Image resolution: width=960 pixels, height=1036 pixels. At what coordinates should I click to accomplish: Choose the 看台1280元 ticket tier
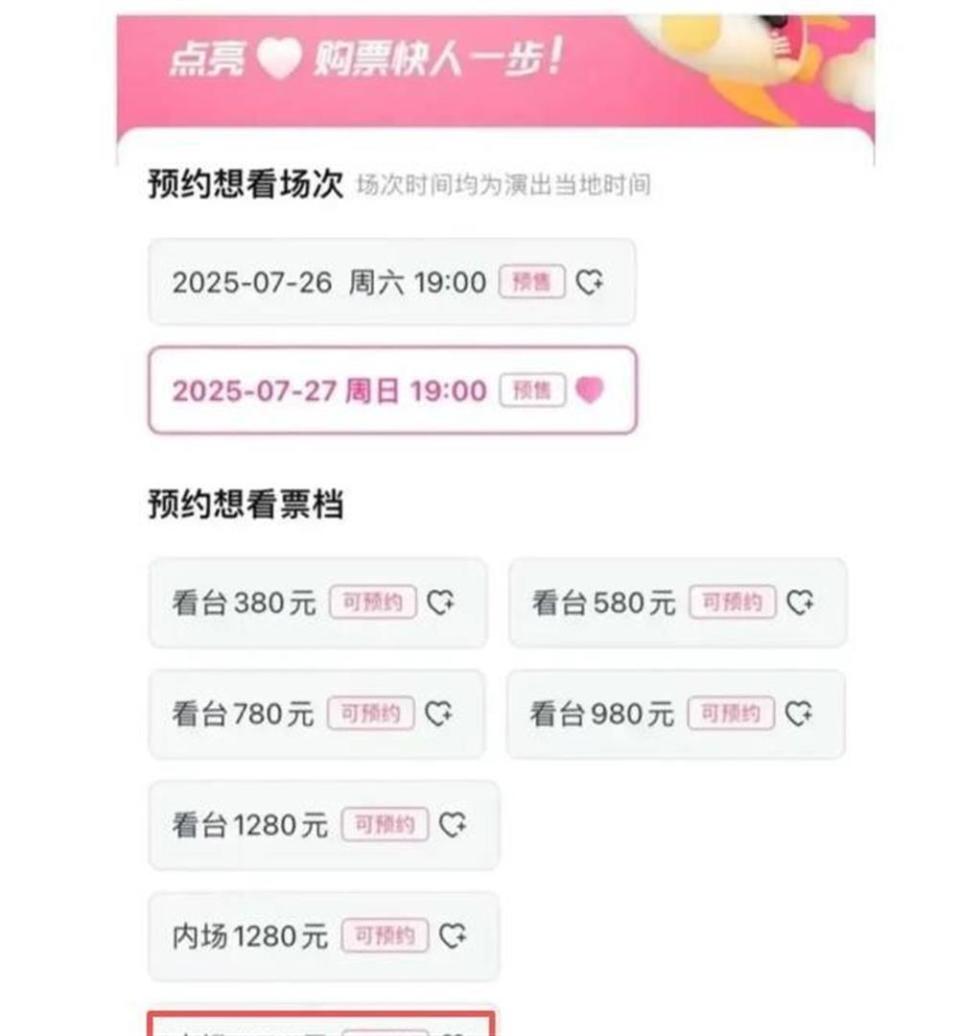pyautogui.click(x=322, y=824)
